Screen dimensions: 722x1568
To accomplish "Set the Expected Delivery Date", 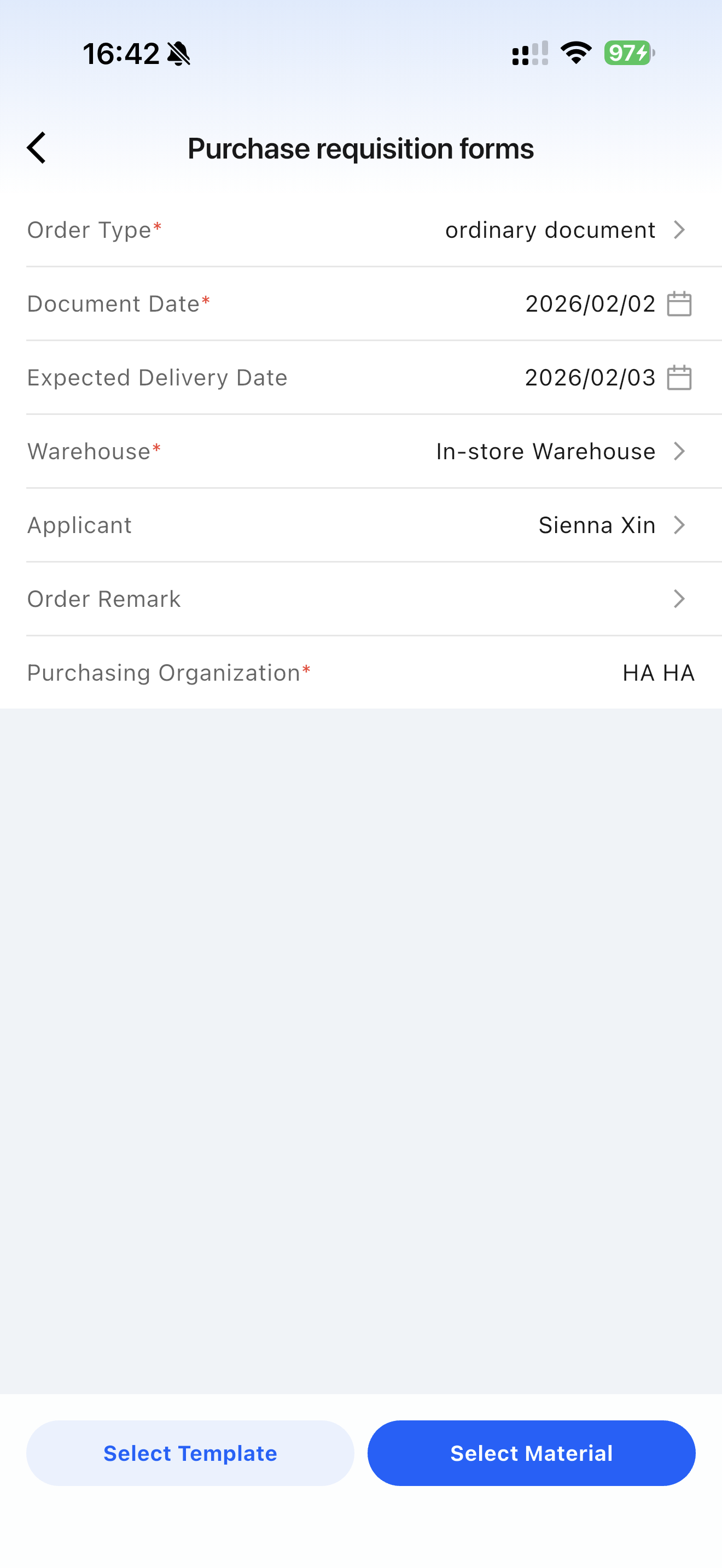I will [678, 377].
